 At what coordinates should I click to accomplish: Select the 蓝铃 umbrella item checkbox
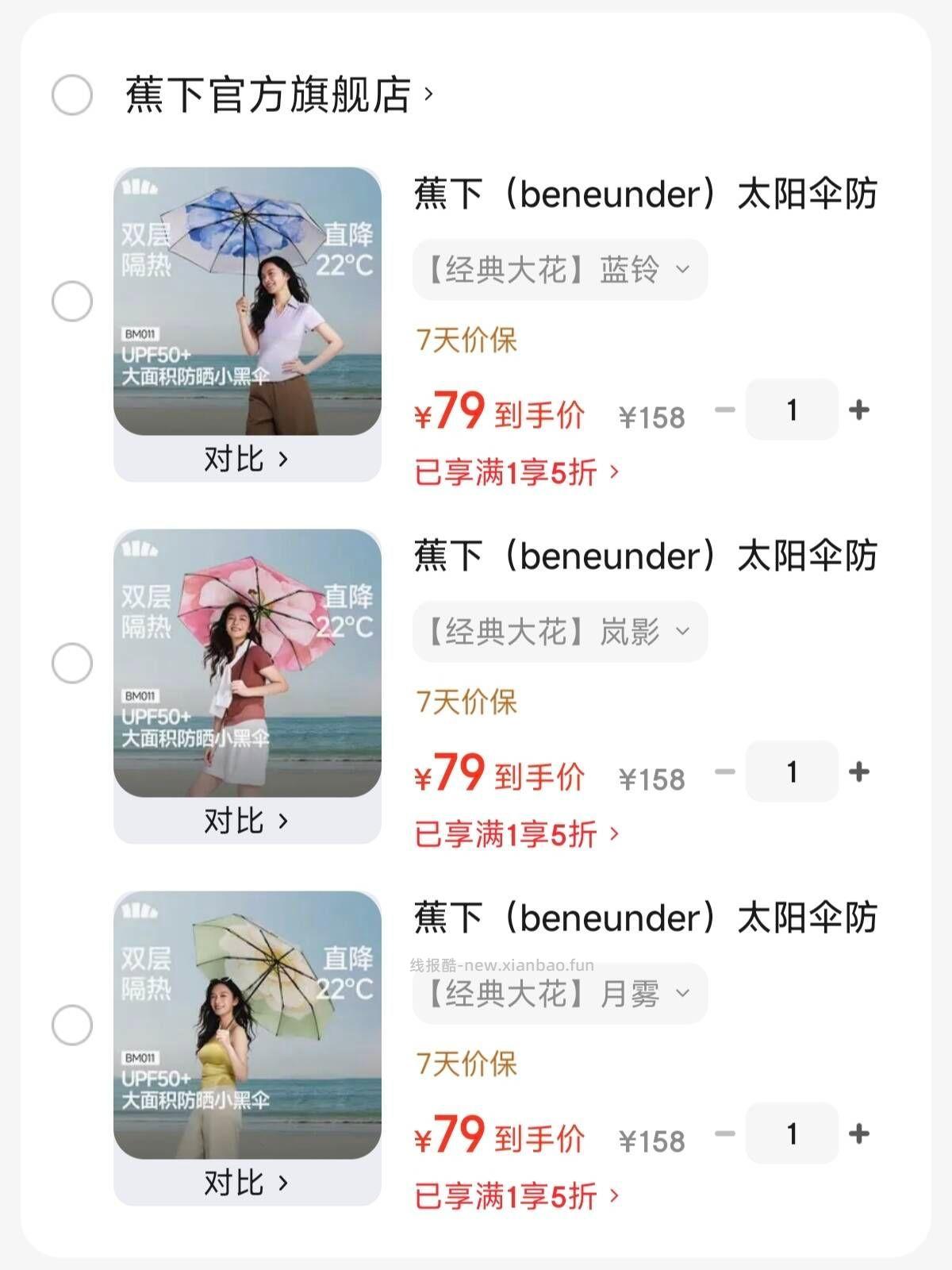(x=71, y=299)
